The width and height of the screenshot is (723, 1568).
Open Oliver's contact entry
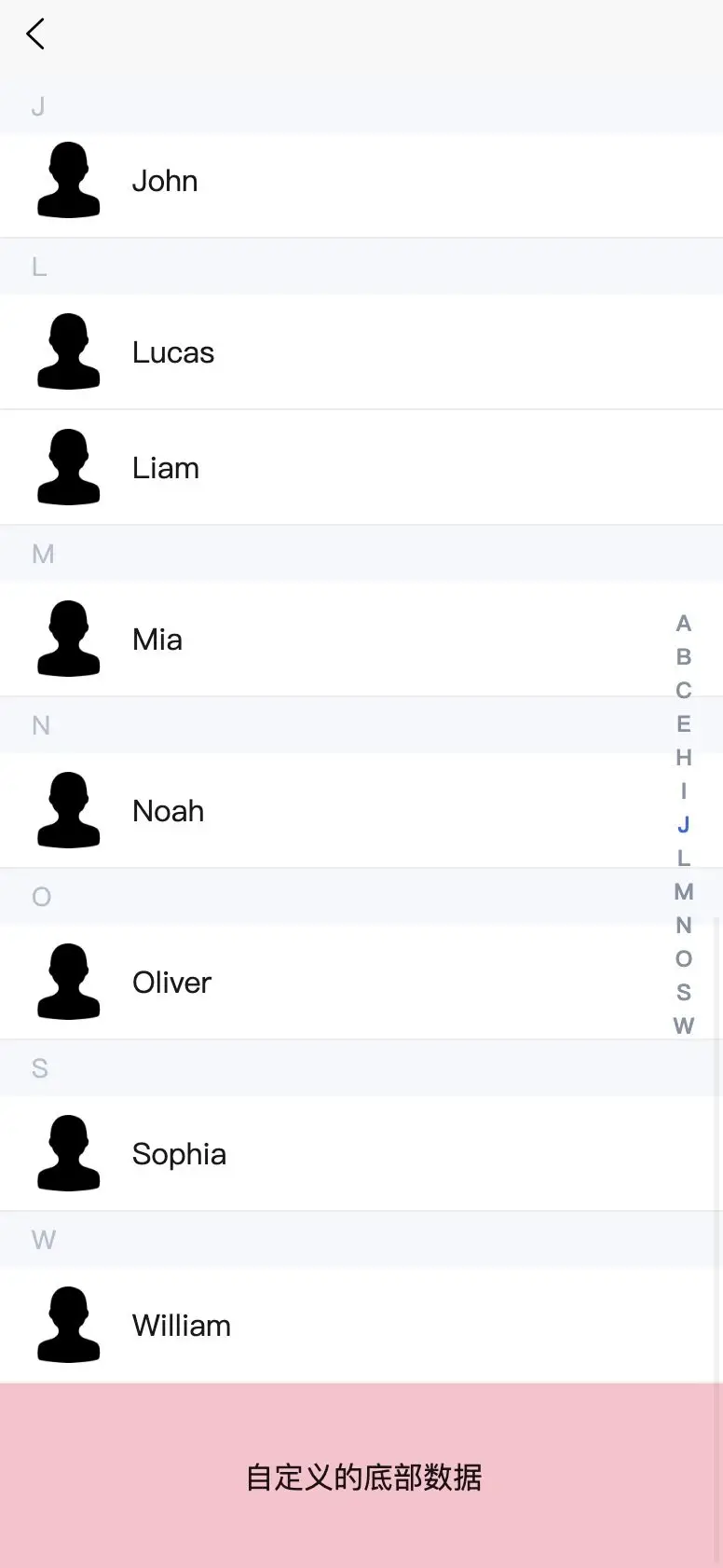pyautogui.click(x=361, y=983)
